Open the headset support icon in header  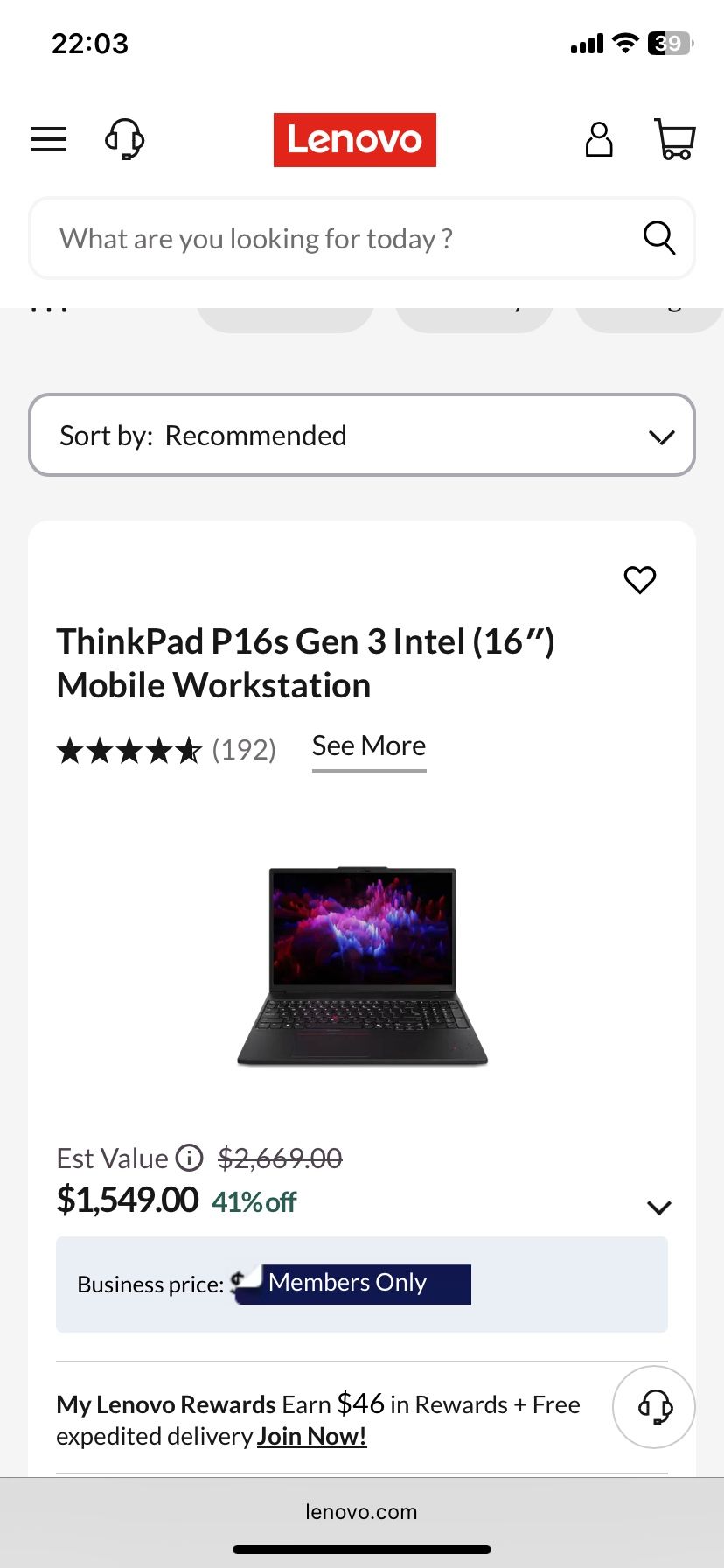click(x=124, y=139)
